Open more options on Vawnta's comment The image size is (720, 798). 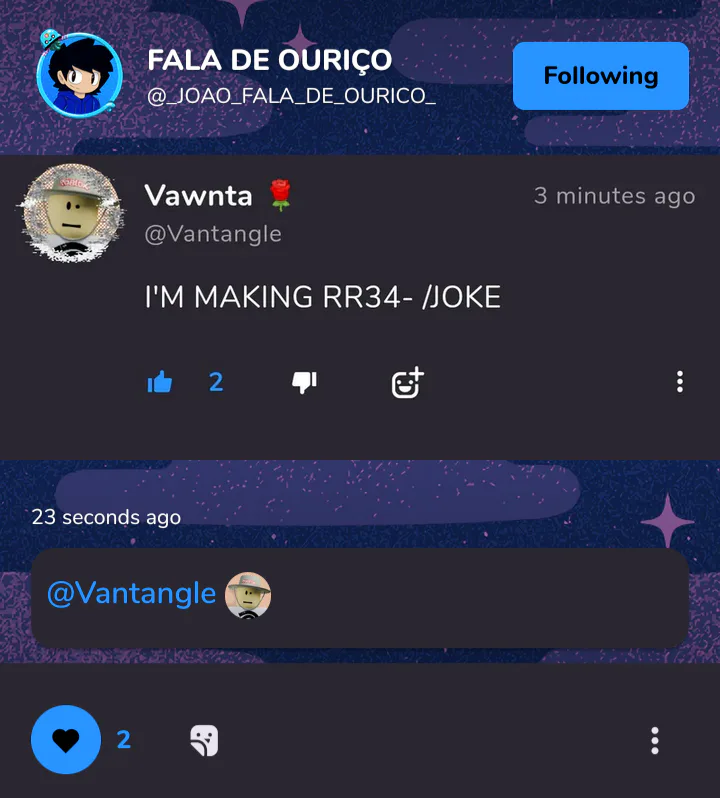tap(680, 381)
